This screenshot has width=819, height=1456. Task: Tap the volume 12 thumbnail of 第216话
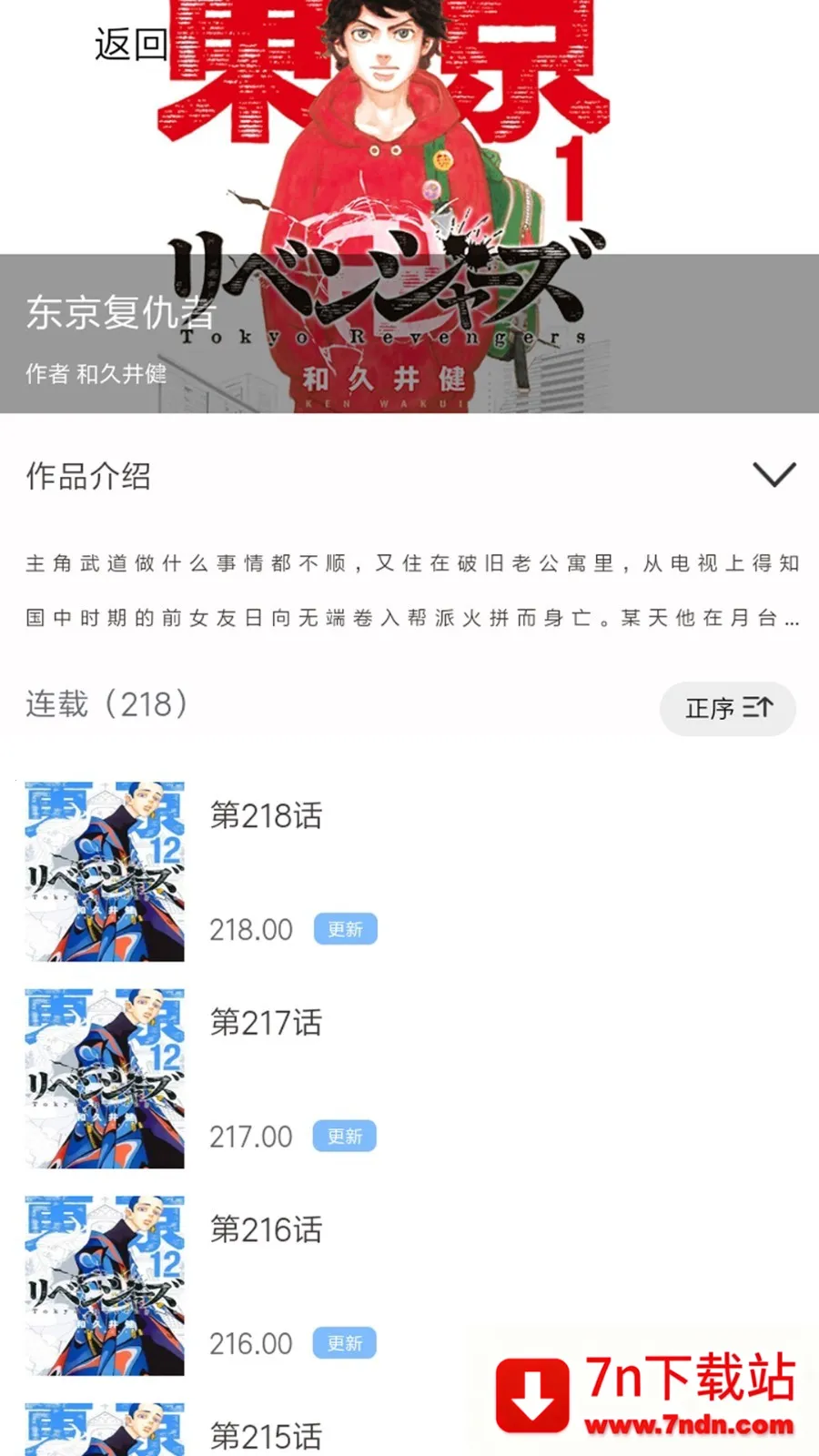[103, 1286]
